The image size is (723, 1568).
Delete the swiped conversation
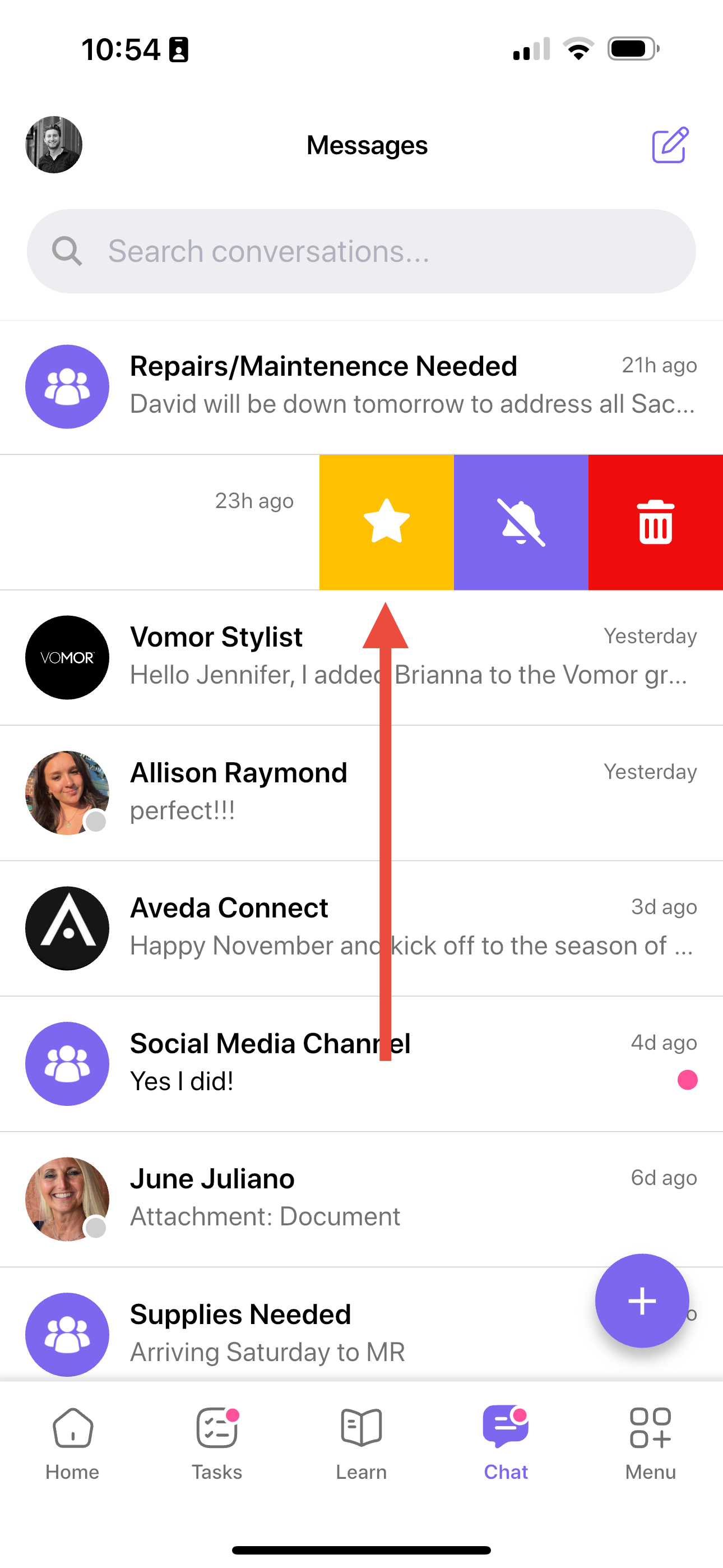pos(655,522)
